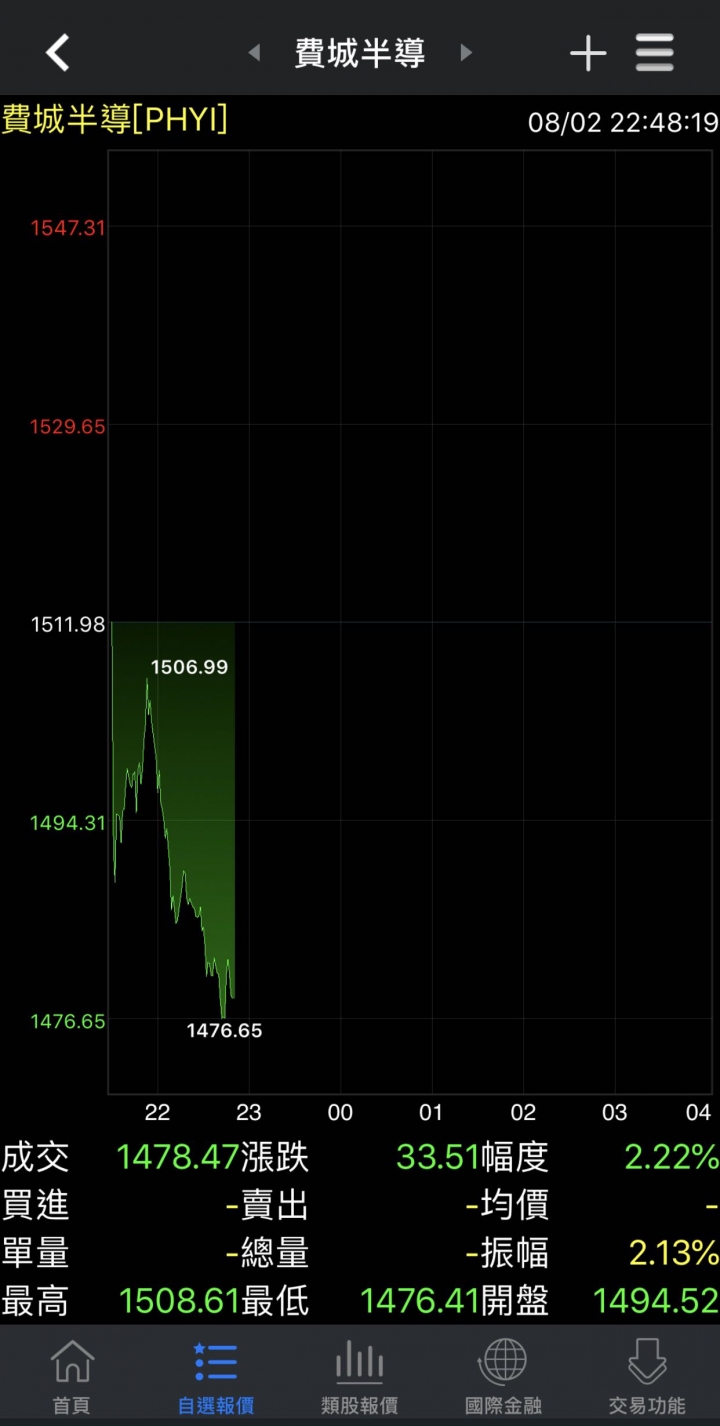This screenshot has width=720, height=1426.
Task: Open the 自選報價 tab
Action: tap(216, 1376)
